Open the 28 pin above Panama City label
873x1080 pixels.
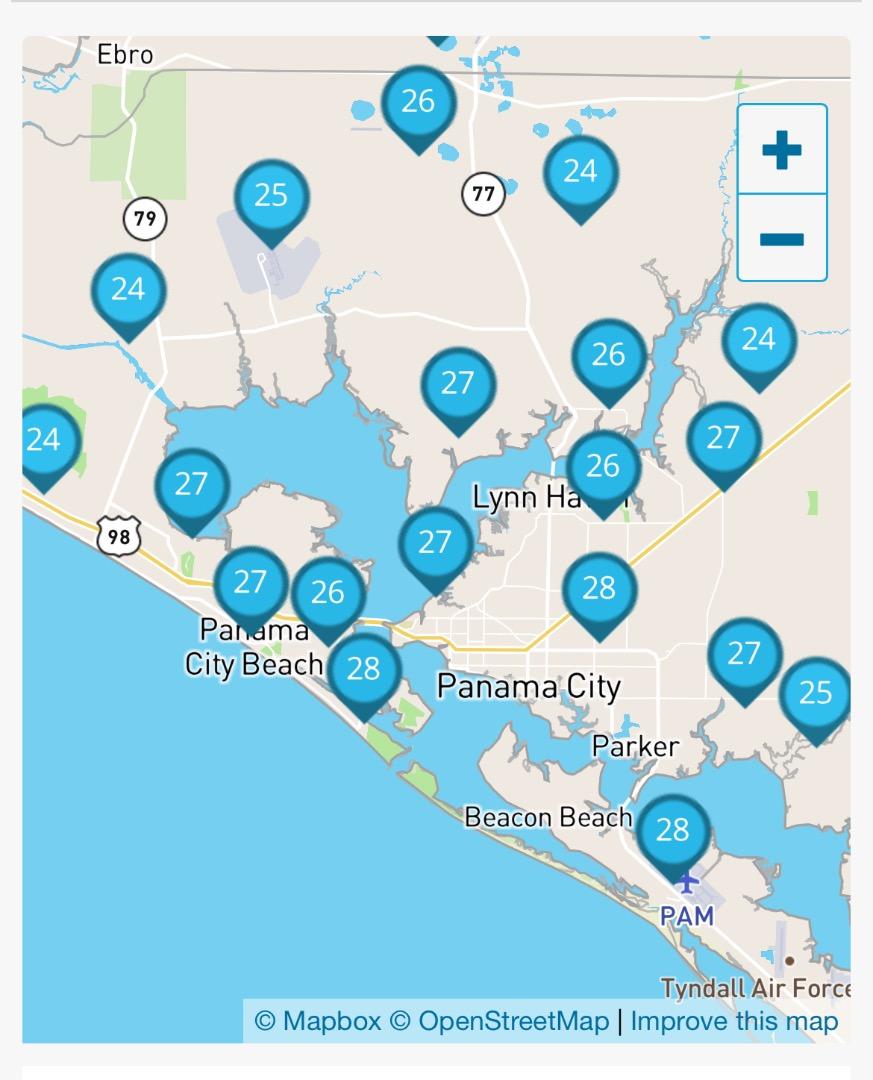click(x=599, y=588)
